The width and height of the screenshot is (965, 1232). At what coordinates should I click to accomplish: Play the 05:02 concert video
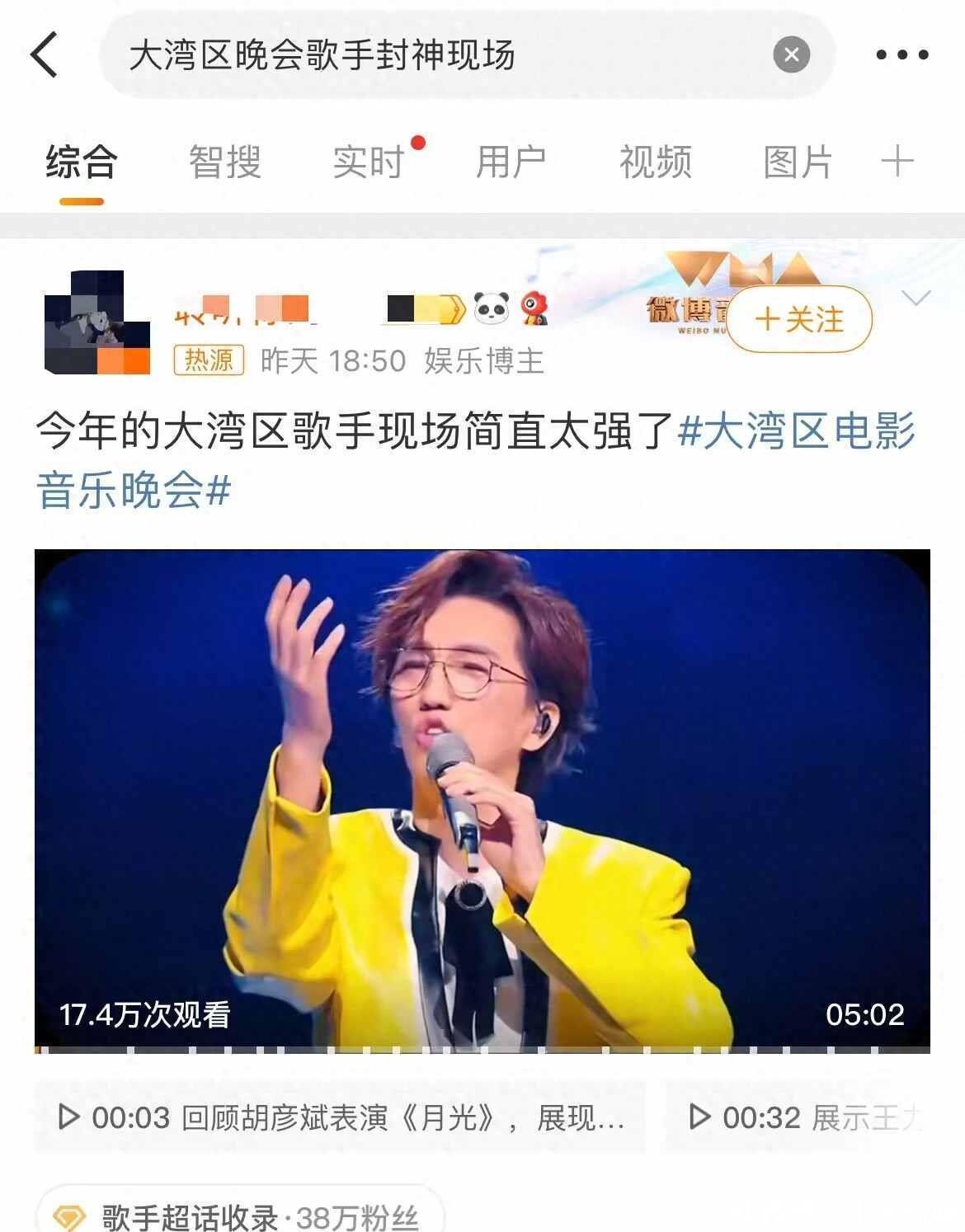(482, 800)
